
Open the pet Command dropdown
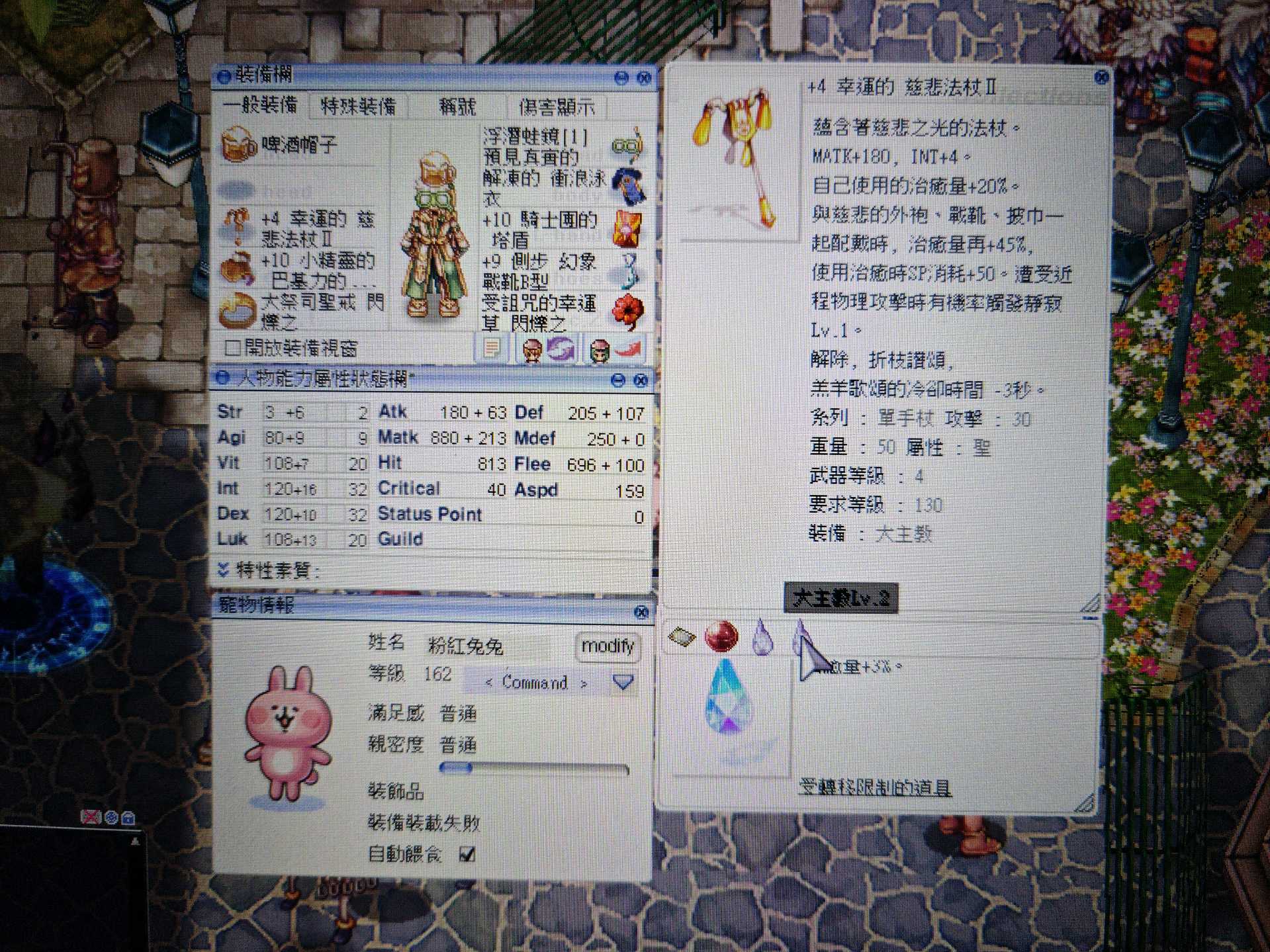point(622,682)
